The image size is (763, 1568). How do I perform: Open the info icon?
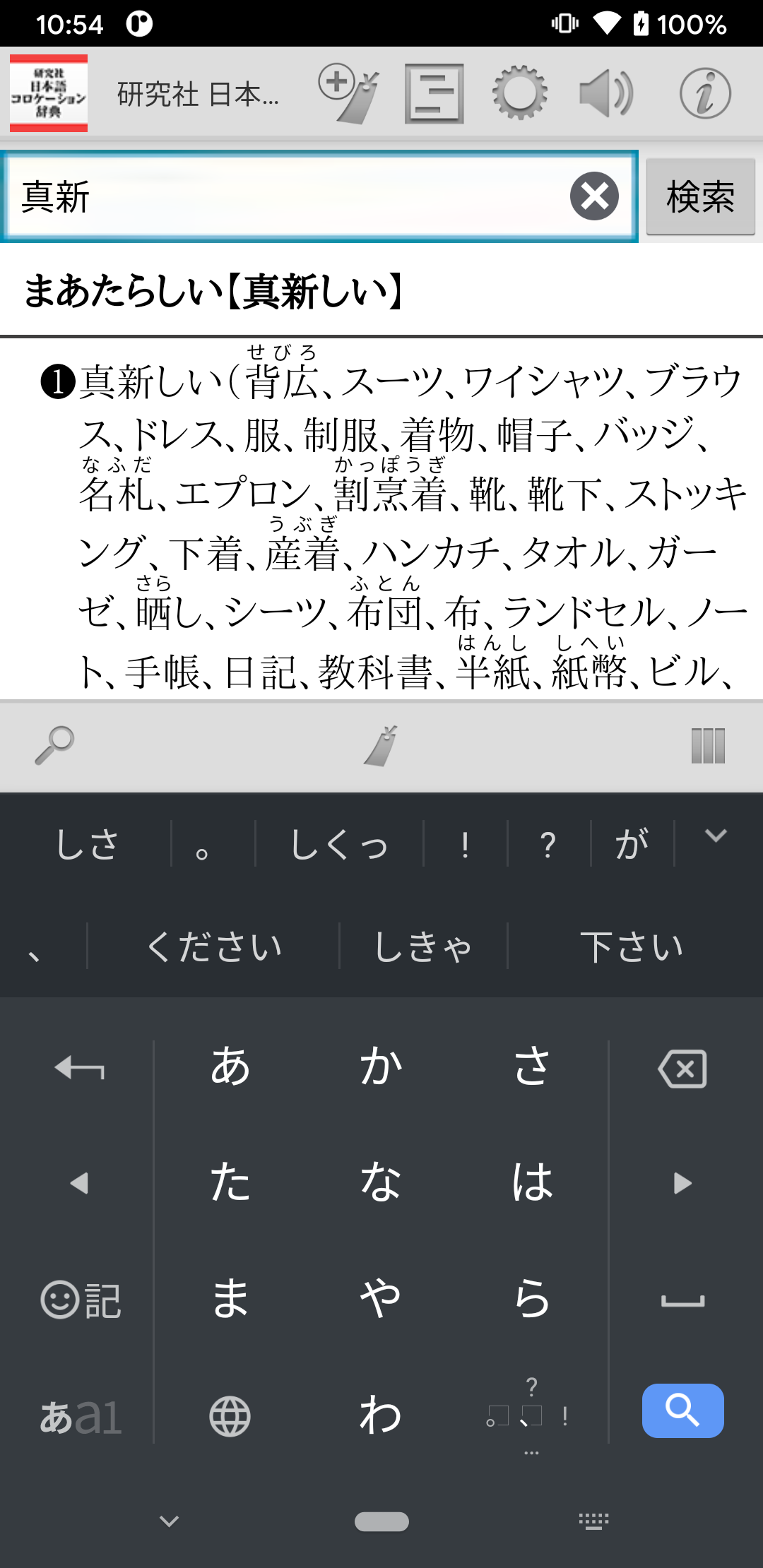(705, 93)
